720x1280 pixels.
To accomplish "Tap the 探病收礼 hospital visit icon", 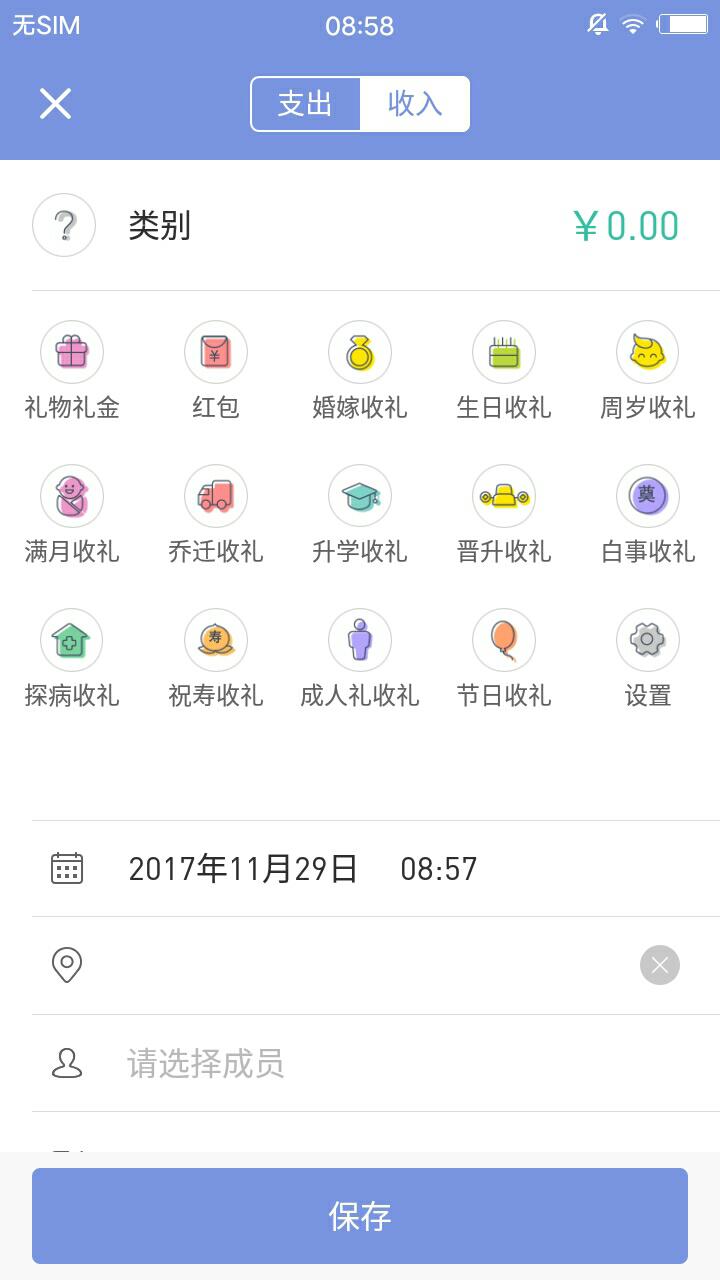I will tap(71, 640).
